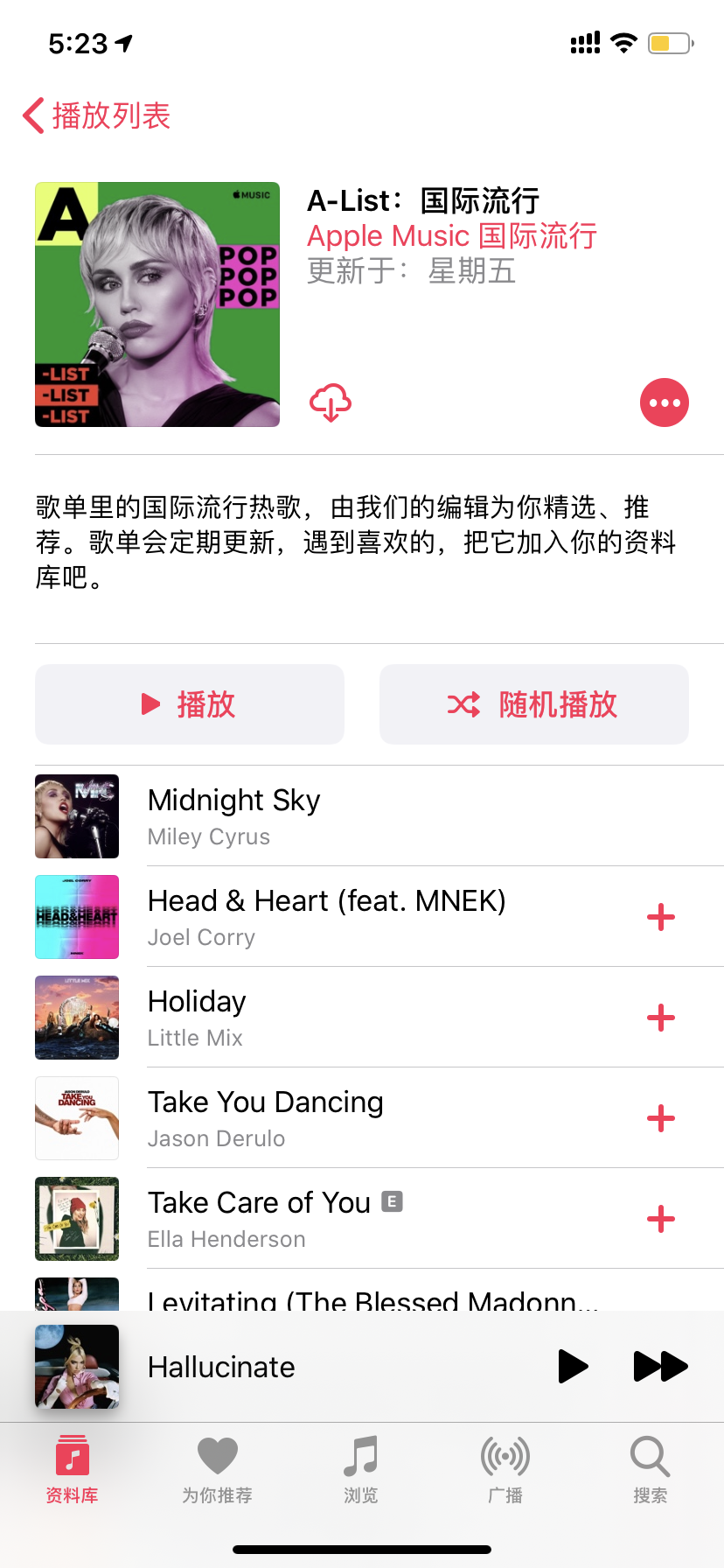Image resolution: width=724 pixels, height=1568 pixels.
Task: Switch to the 为你推荐 tab
Action: (x=217, y=1470)
